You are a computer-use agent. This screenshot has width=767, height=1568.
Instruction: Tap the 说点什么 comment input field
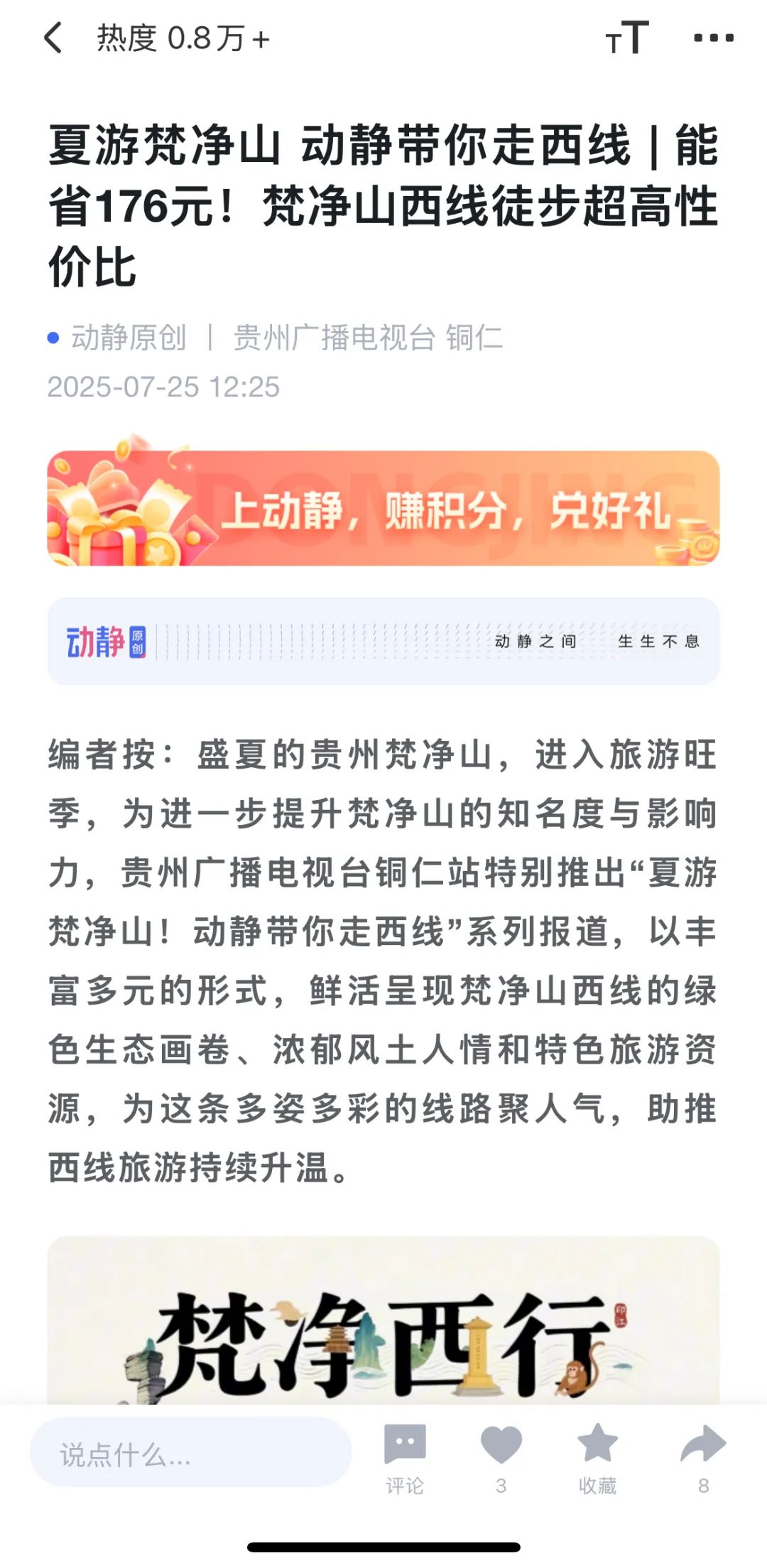point(190,1454)
